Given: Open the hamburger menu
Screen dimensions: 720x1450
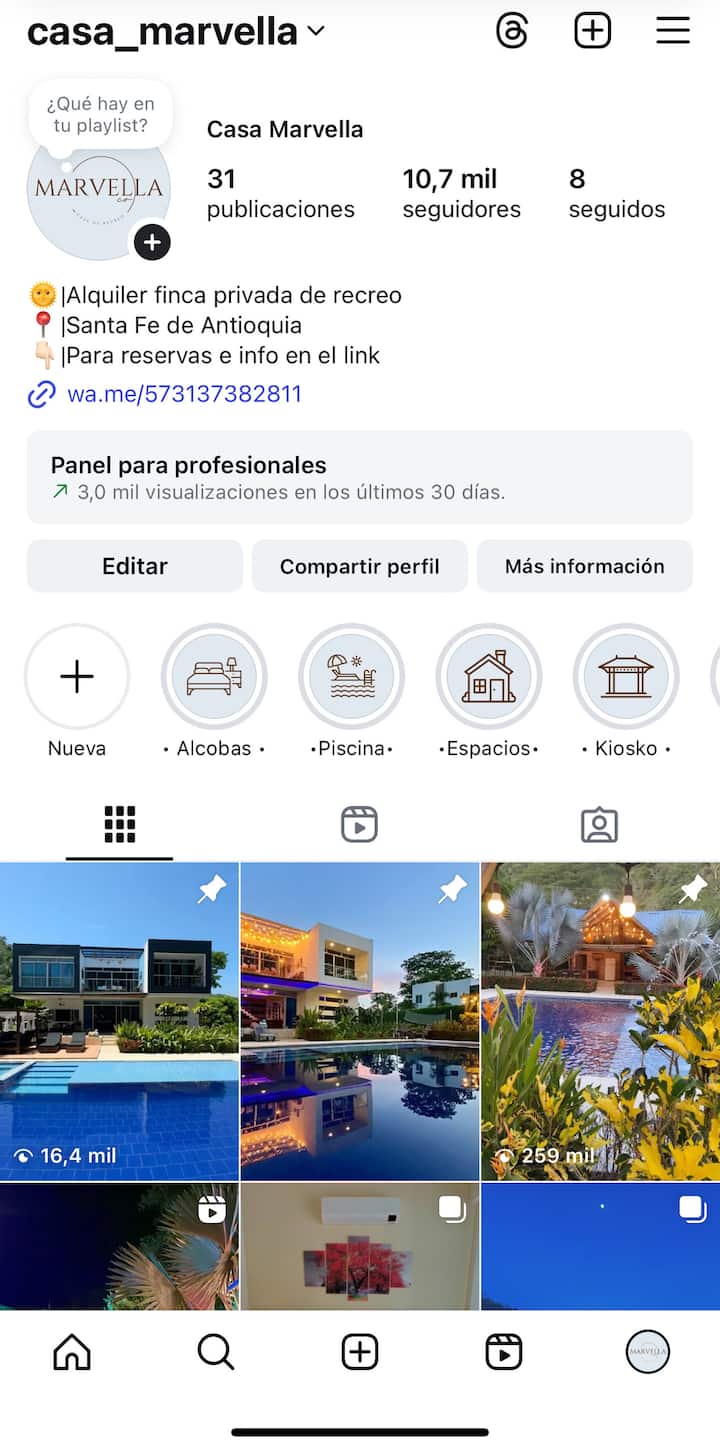Looking at the screenshot, I should [673, 31].
